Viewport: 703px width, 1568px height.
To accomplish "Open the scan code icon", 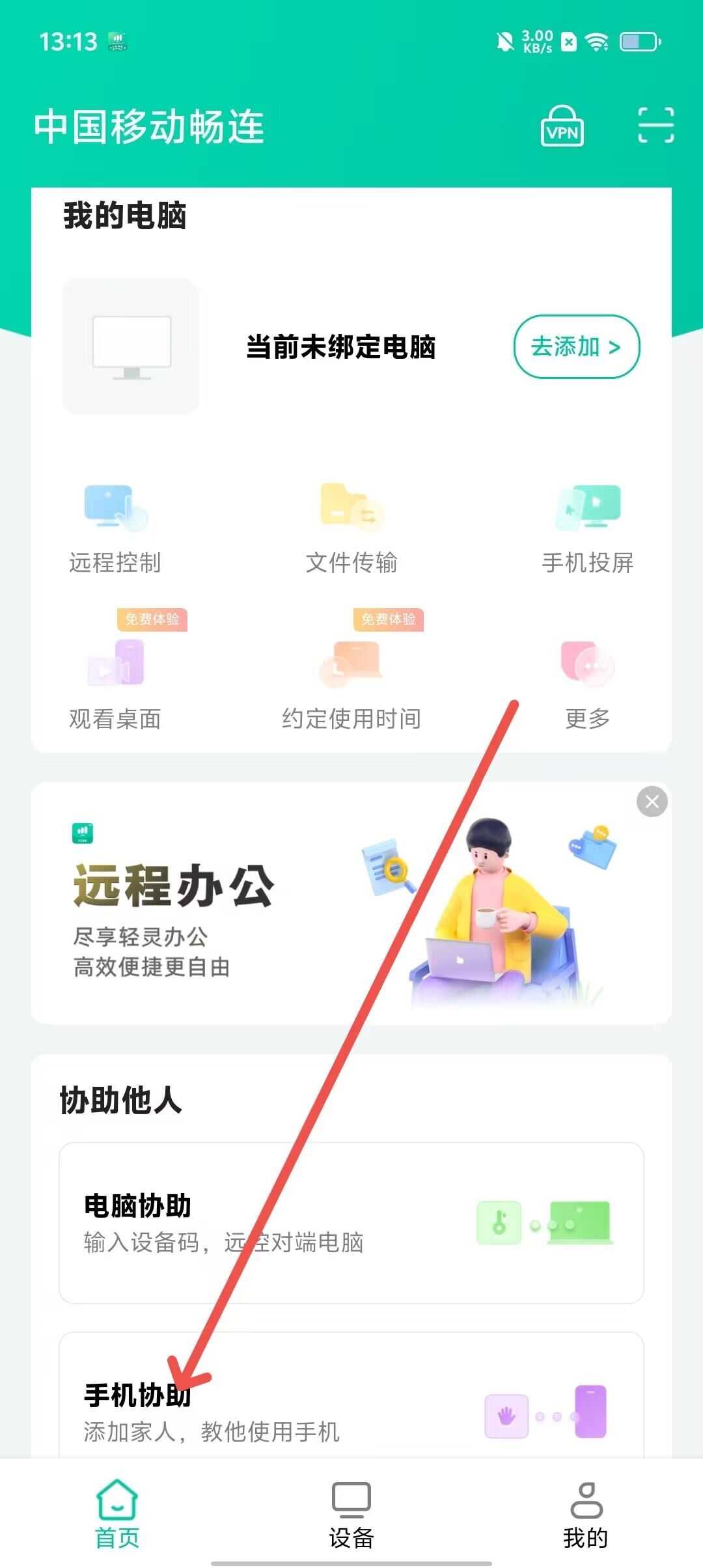I will [655, 125].
